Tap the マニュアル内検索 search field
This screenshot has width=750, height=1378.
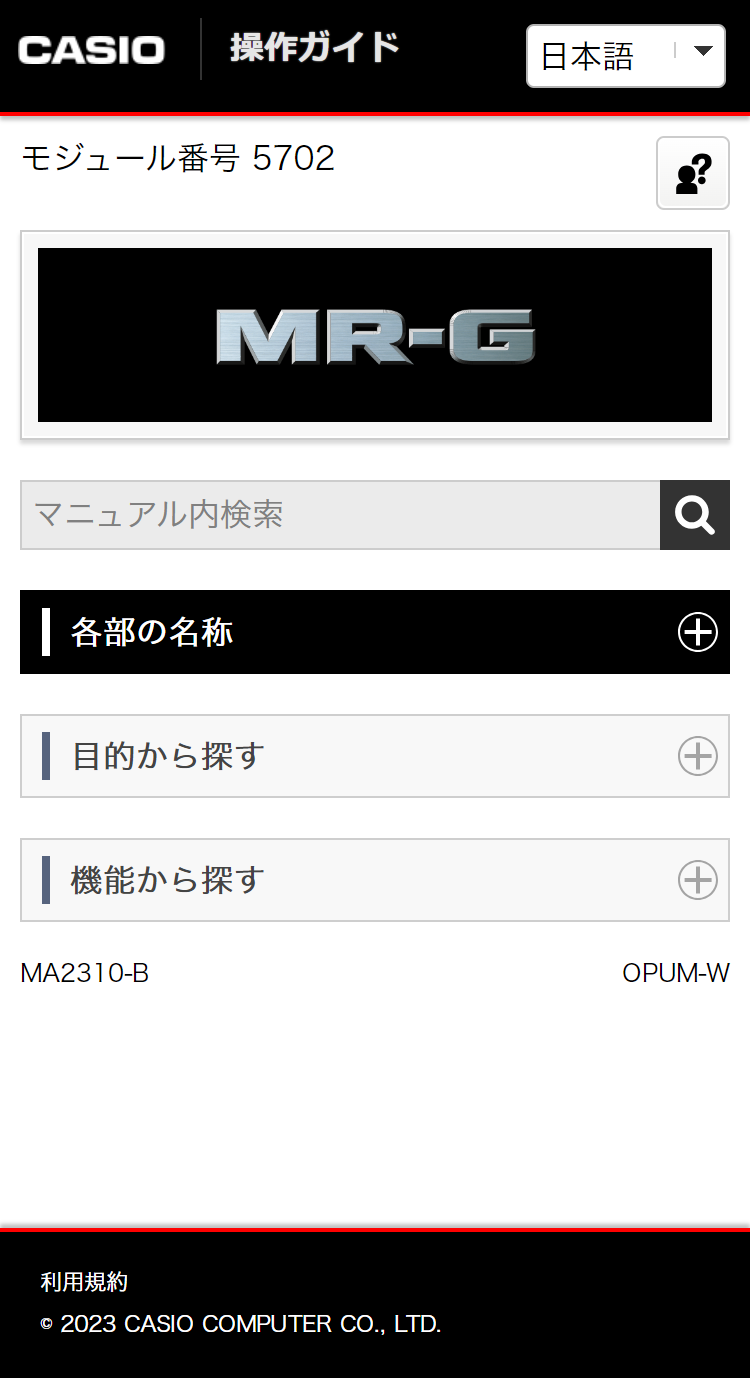[340, 515]
